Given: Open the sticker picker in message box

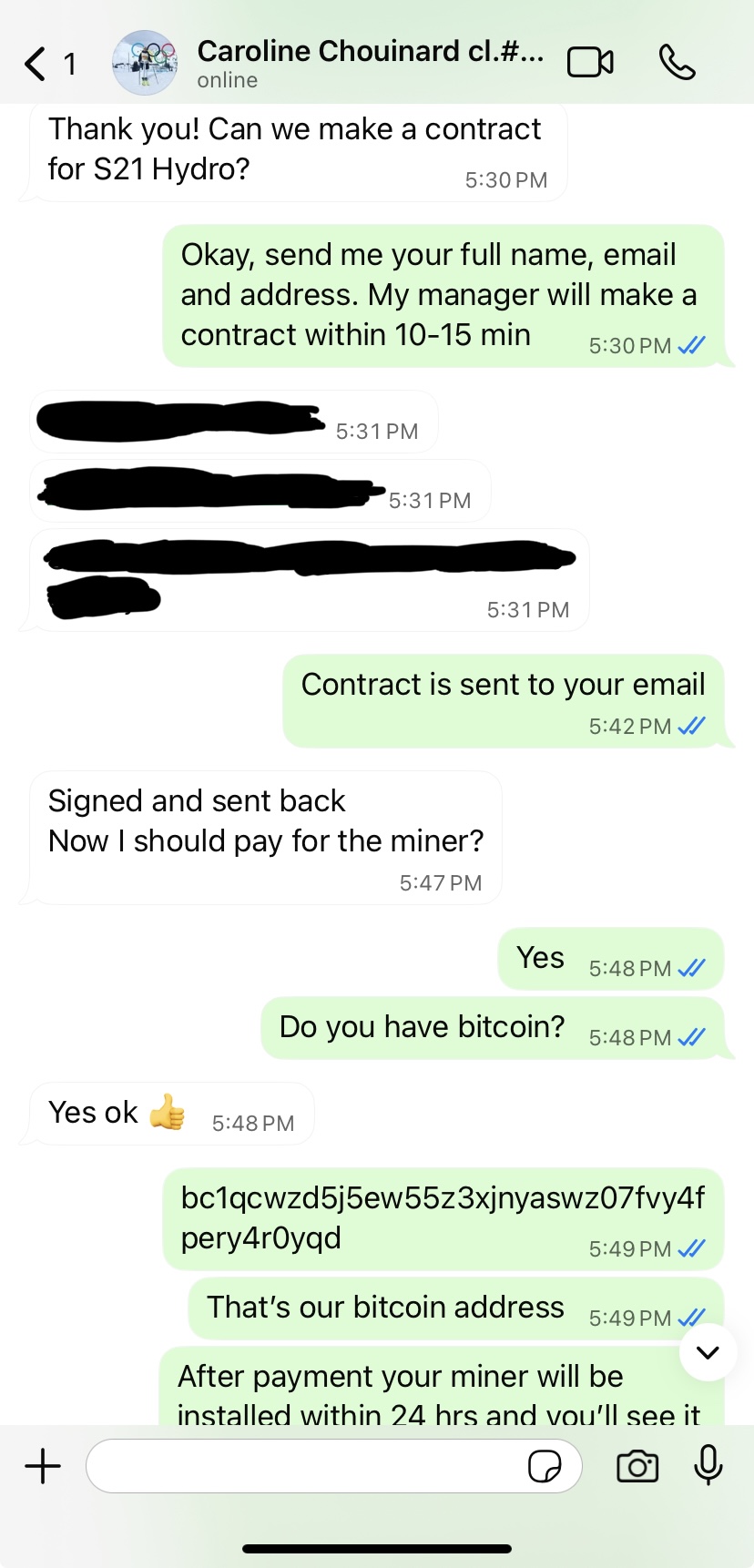Looking at the screenshot, I should click(545, 1466).
